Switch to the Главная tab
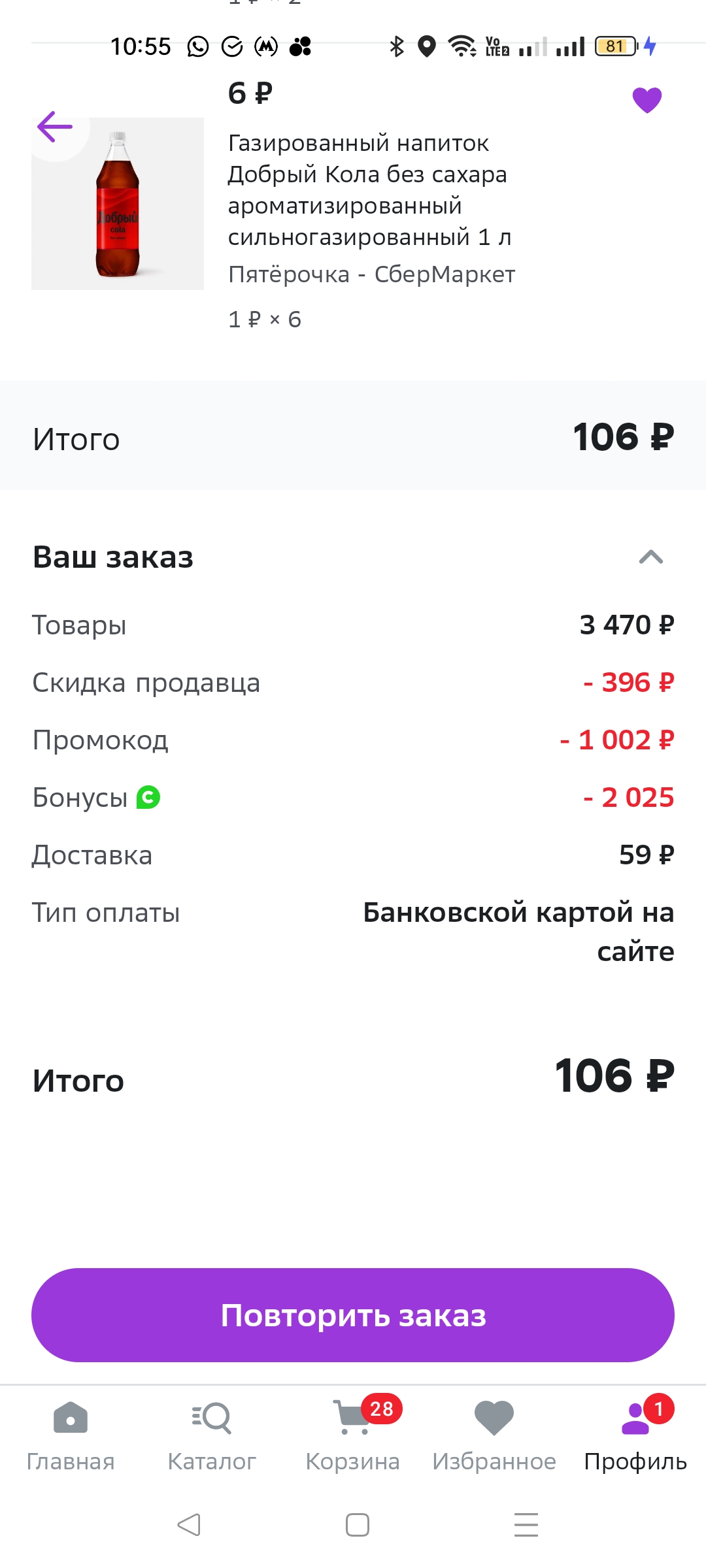This screenshot has height=1568, width=706. [71, 1435]
